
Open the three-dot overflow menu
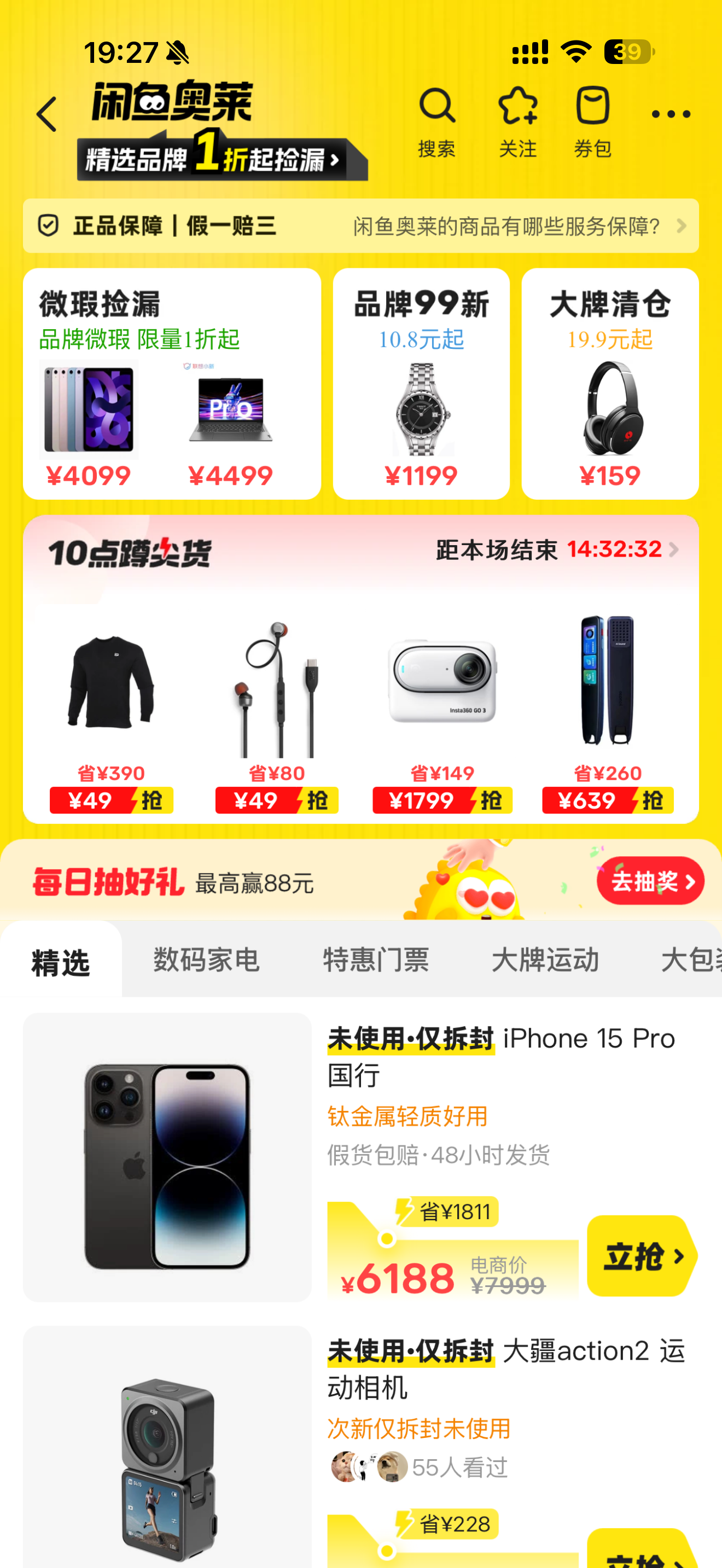tap(670, 114)
